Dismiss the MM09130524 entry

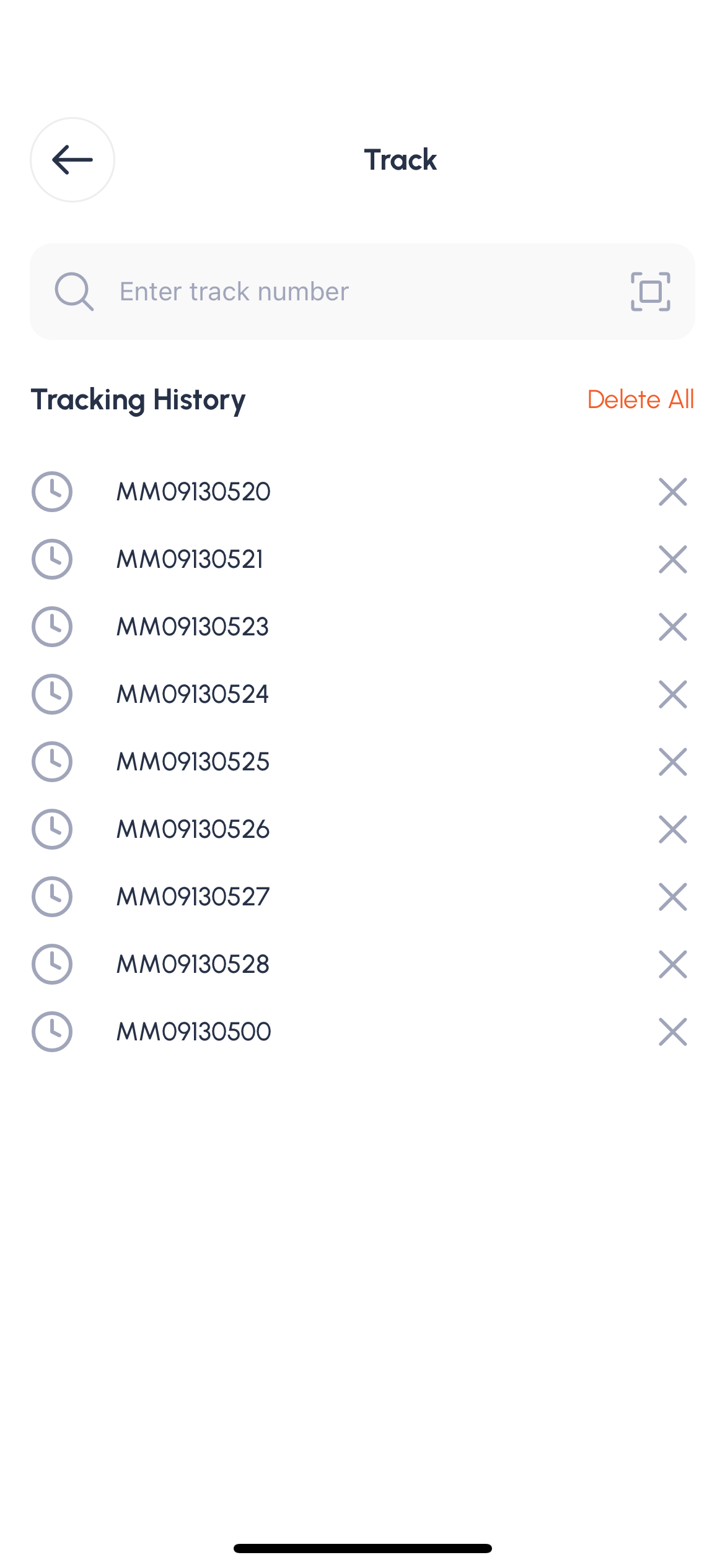pyautogui.click(x=672, y=694)
